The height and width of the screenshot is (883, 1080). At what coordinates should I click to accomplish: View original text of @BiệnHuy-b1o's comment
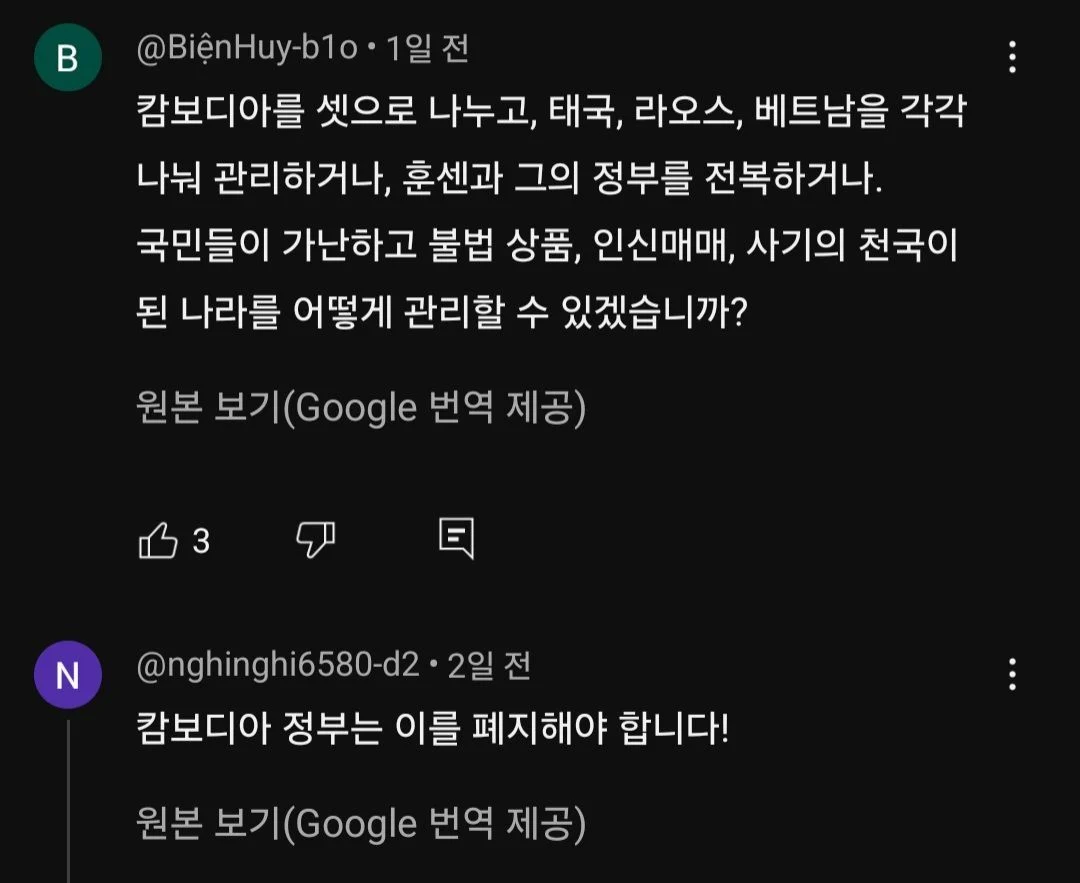coord(360,408)
